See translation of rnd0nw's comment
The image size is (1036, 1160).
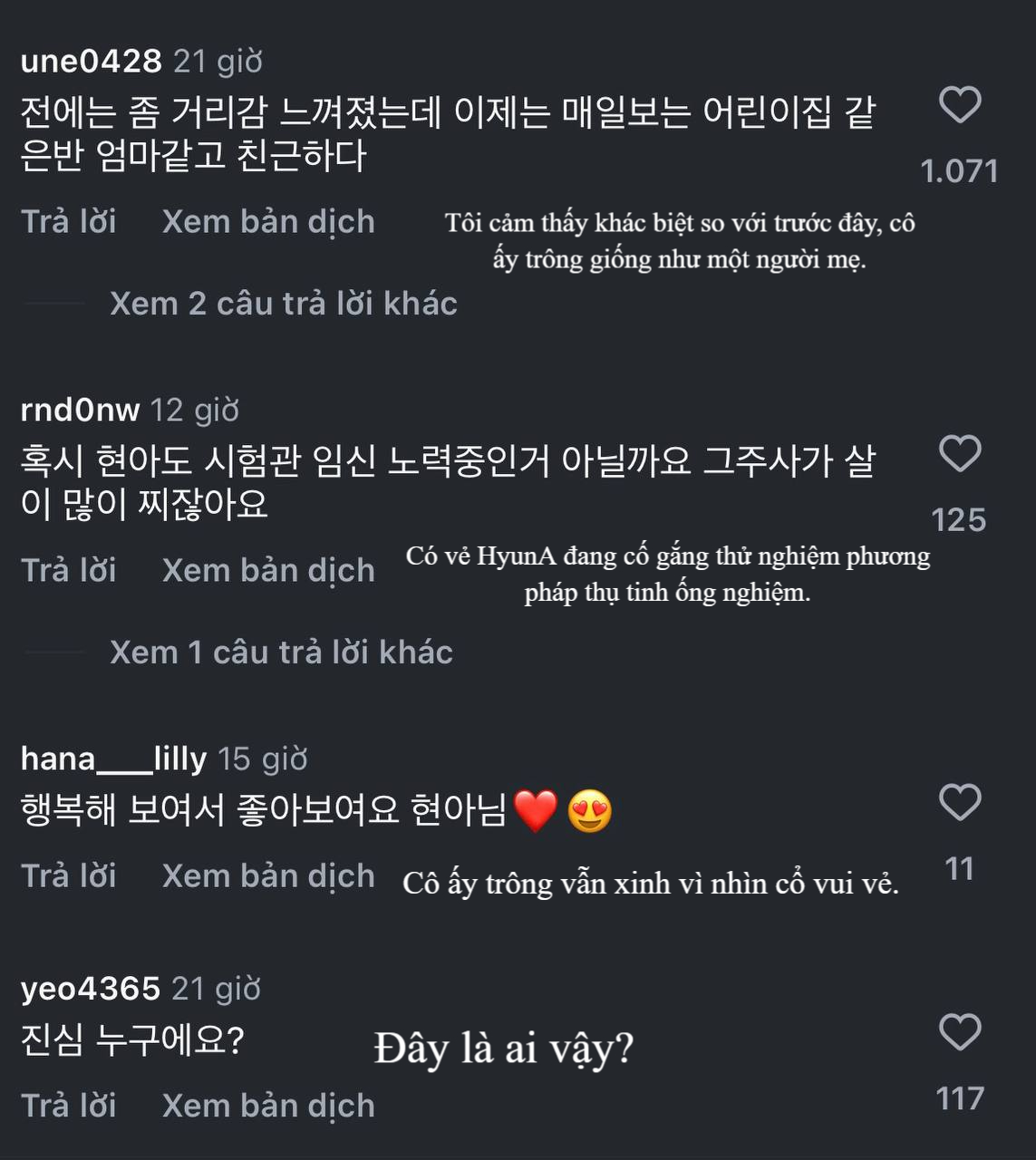268,571
